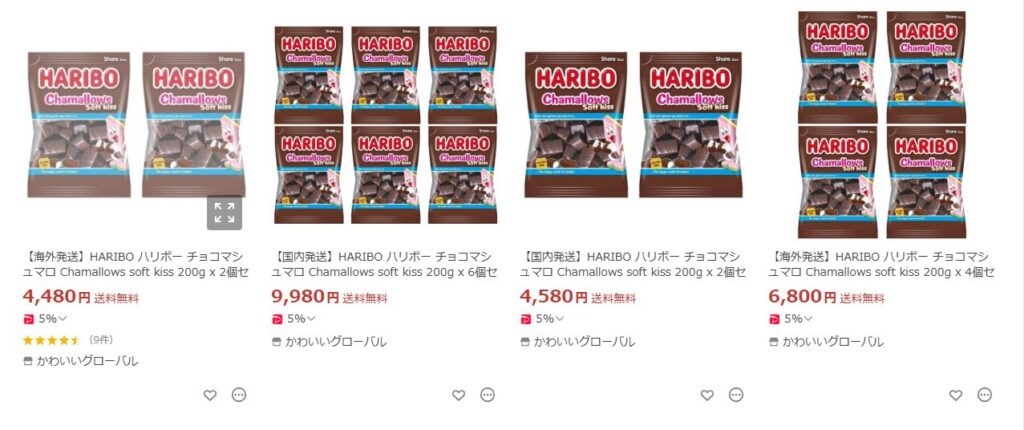View the 9件 reviews on the 4,480円 item
Viewport: 1024px width, 430px height.
(100, 340)
